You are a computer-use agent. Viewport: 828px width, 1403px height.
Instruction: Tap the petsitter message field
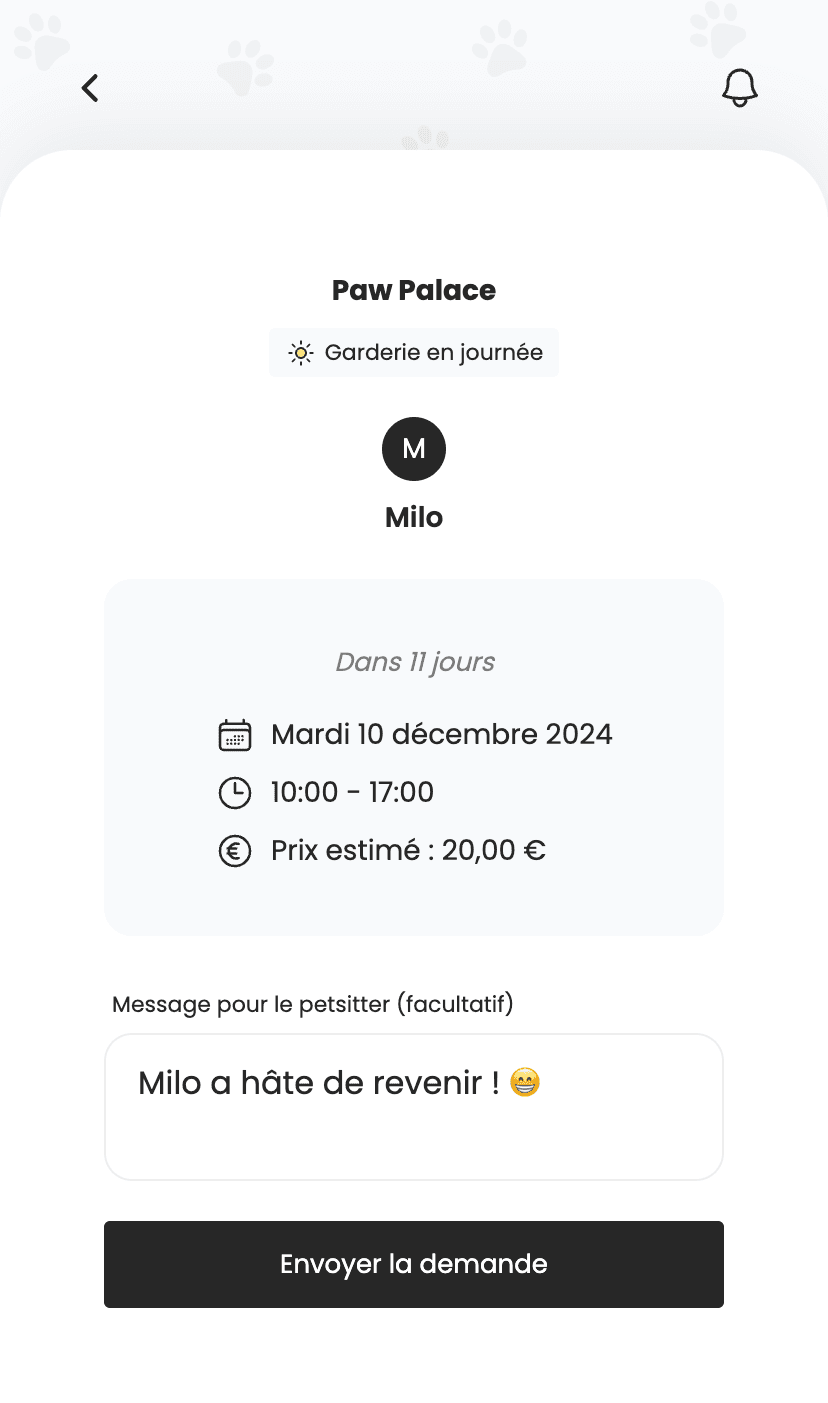click(413, 1107)
